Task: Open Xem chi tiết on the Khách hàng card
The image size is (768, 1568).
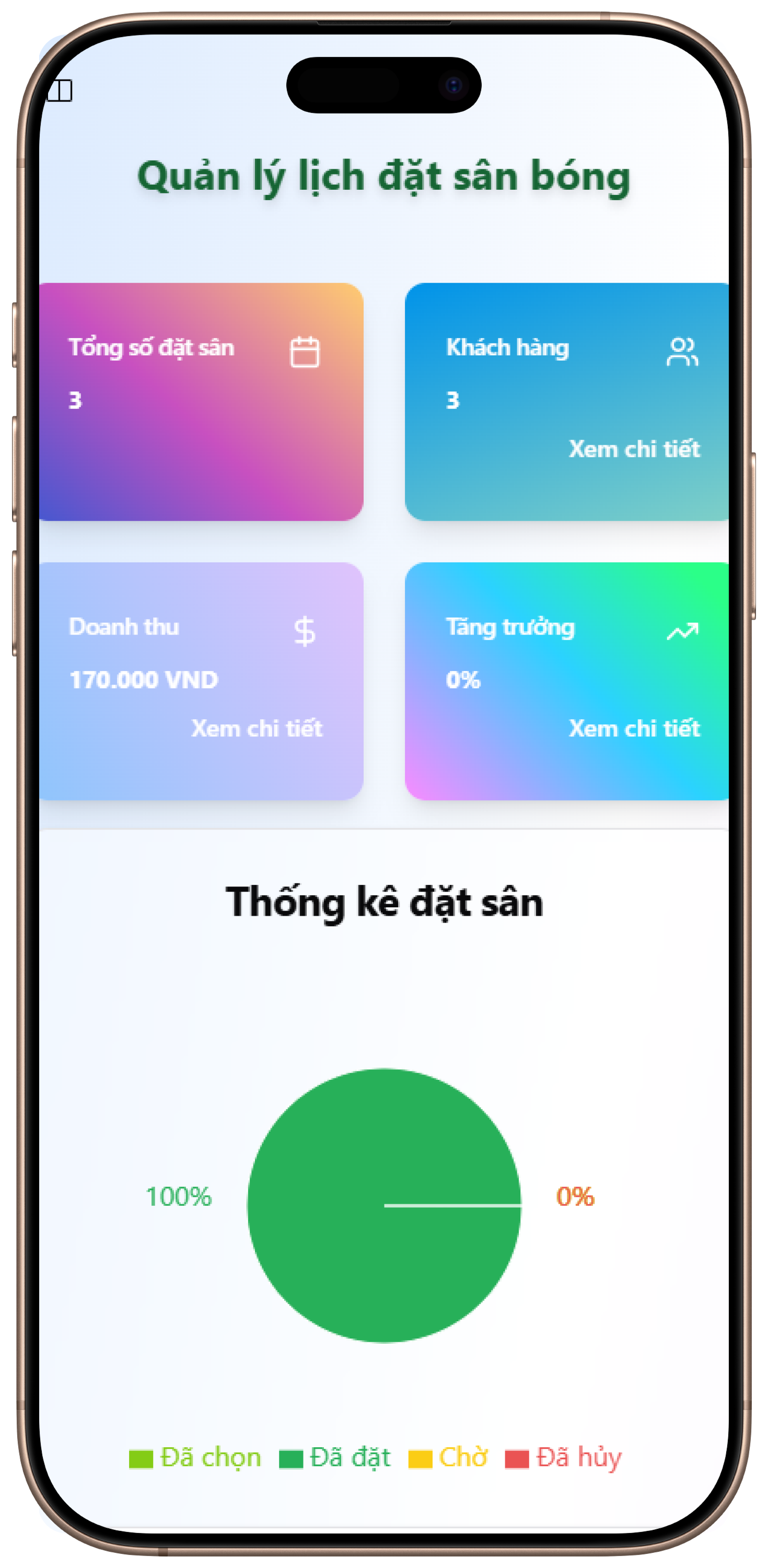Action: (635, 449)
